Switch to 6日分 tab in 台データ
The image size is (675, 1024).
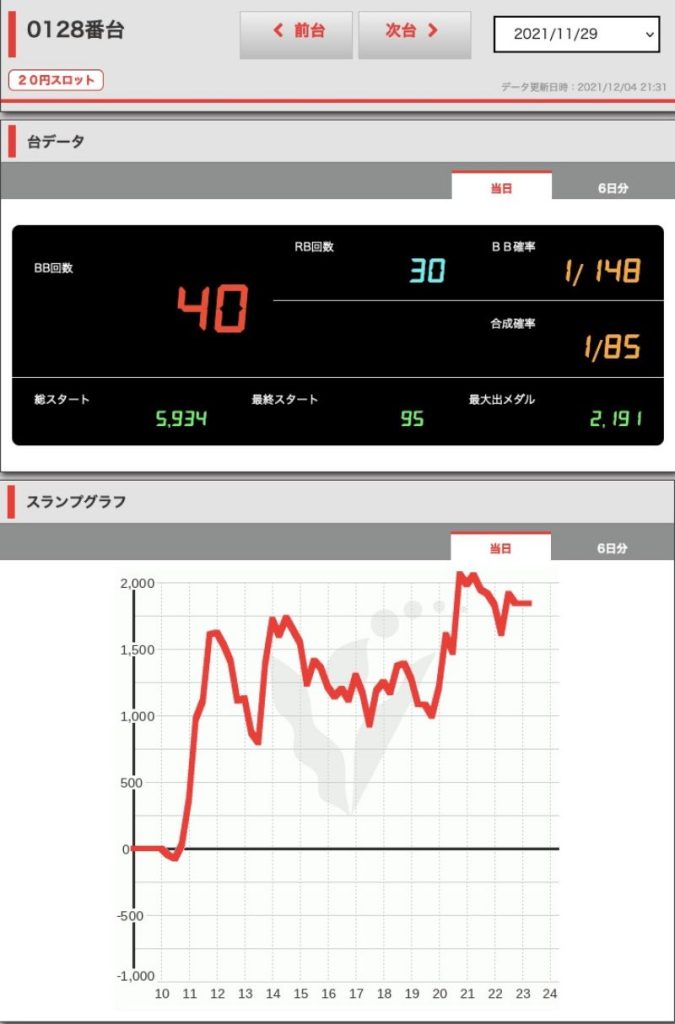[x=612, y=187]
